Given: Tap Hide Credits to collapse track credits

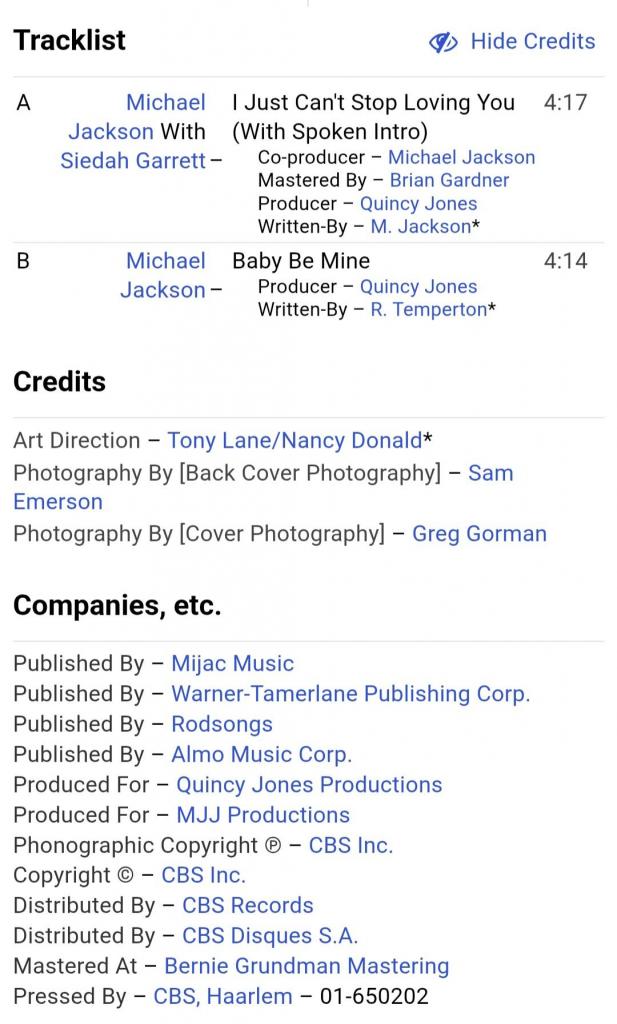Looking at the screenshot, I should coord(512,42).
